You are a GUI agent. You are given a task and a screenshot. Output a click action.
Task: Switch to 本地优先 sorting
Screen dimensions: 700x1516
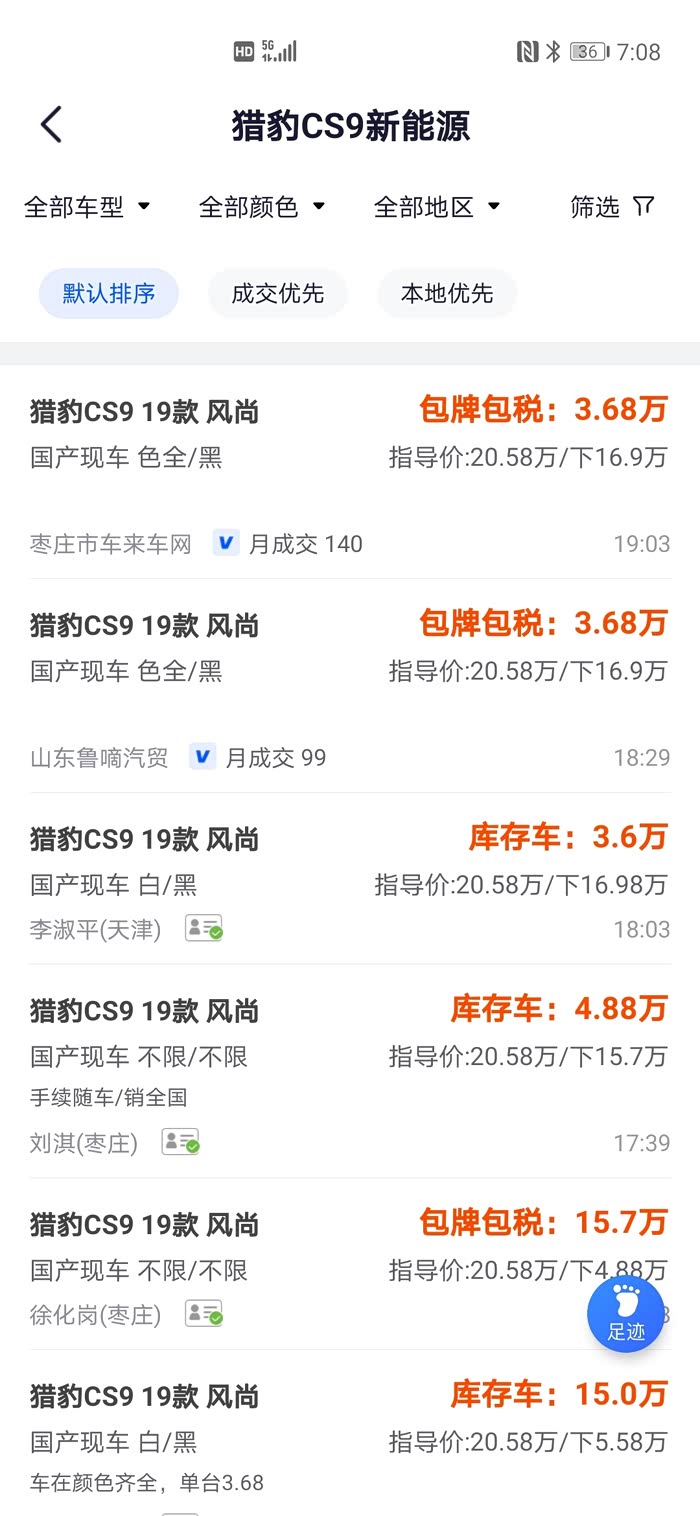[447, 294]
